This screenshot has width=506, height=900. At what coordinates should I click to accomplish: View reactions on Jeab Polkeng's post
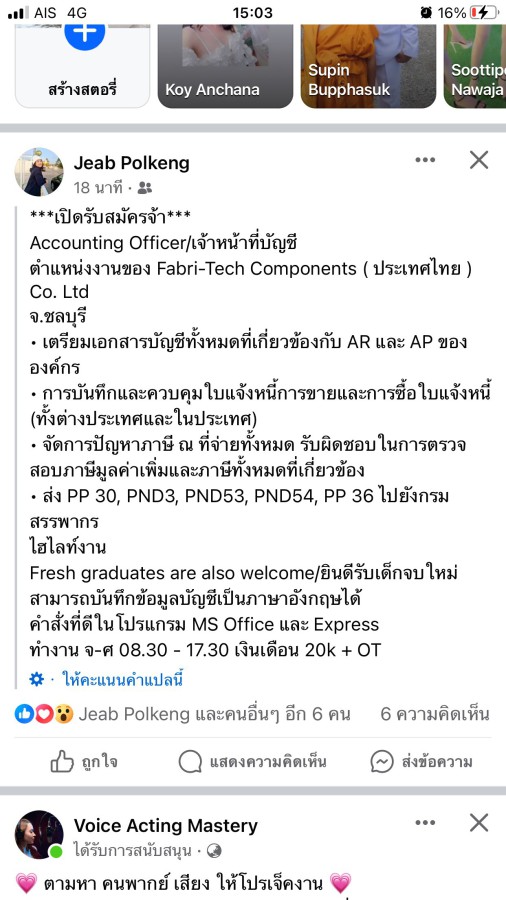[183, 714]
